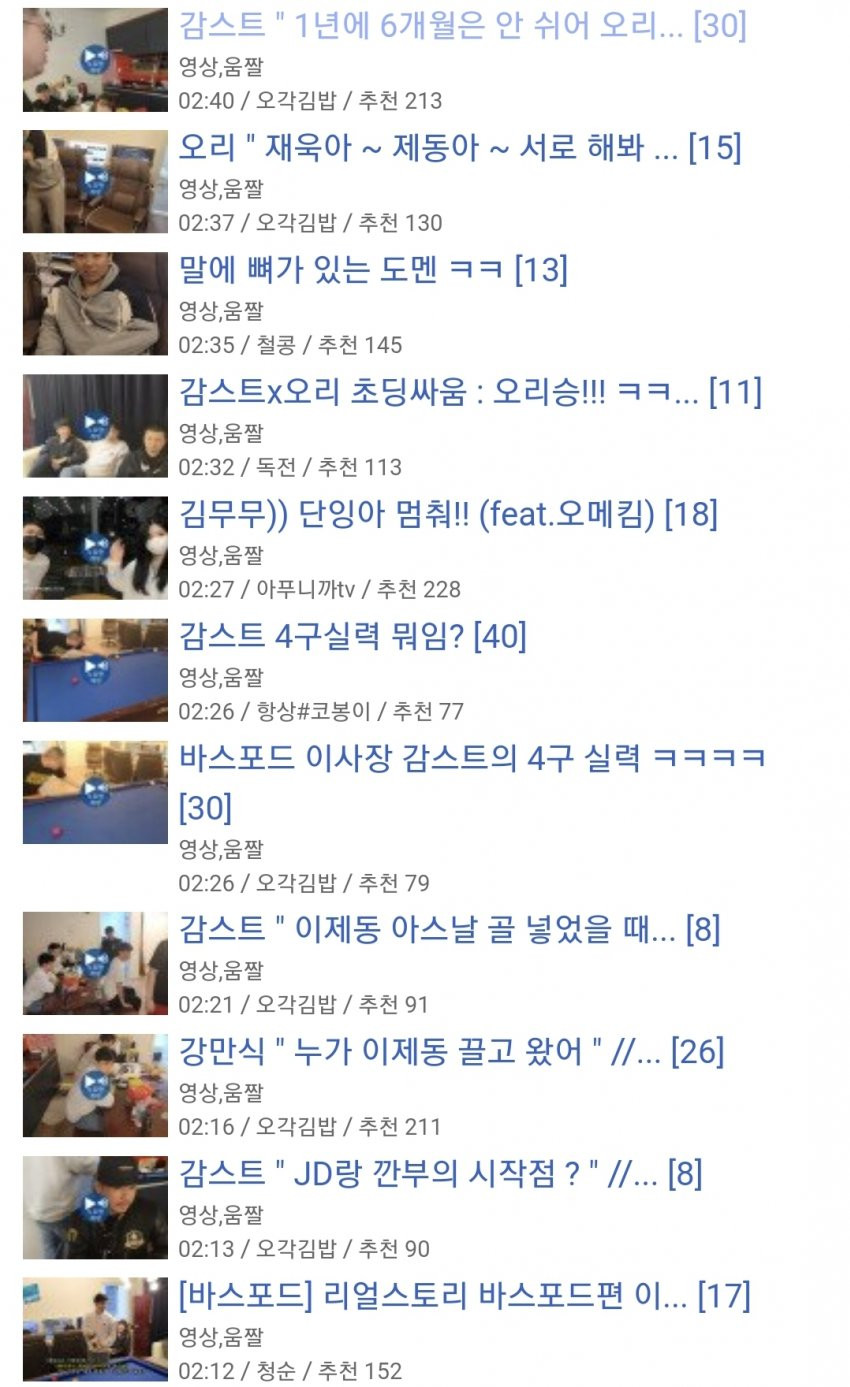The width and height of the screenshot is (850, 1387).
Task: Tap the thumbnail of '감스트 4구실력 뭐임?' post
Action: pyautogui.click(x=95, y=669)
